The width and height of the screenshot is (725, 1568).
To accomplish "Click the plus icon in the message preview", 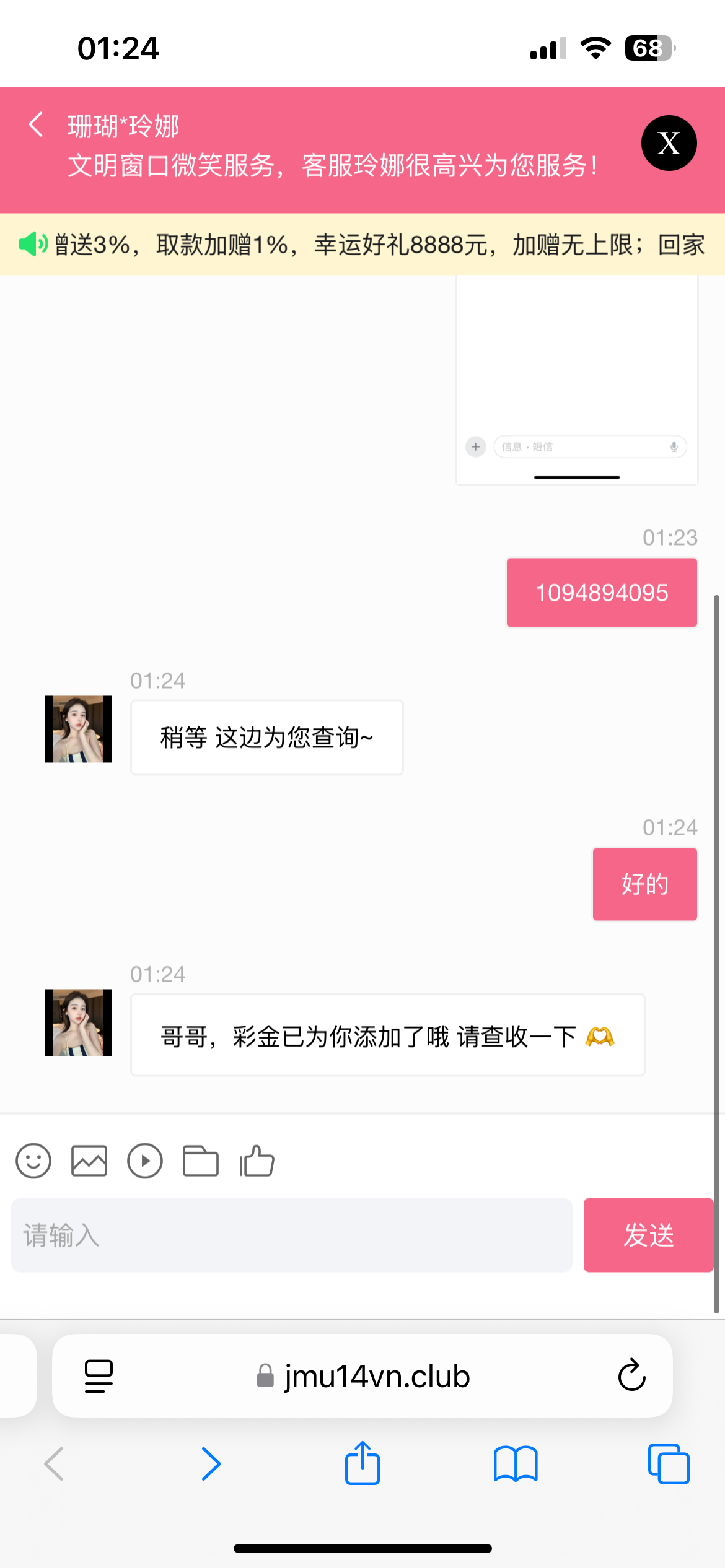I will pos(475,447).
